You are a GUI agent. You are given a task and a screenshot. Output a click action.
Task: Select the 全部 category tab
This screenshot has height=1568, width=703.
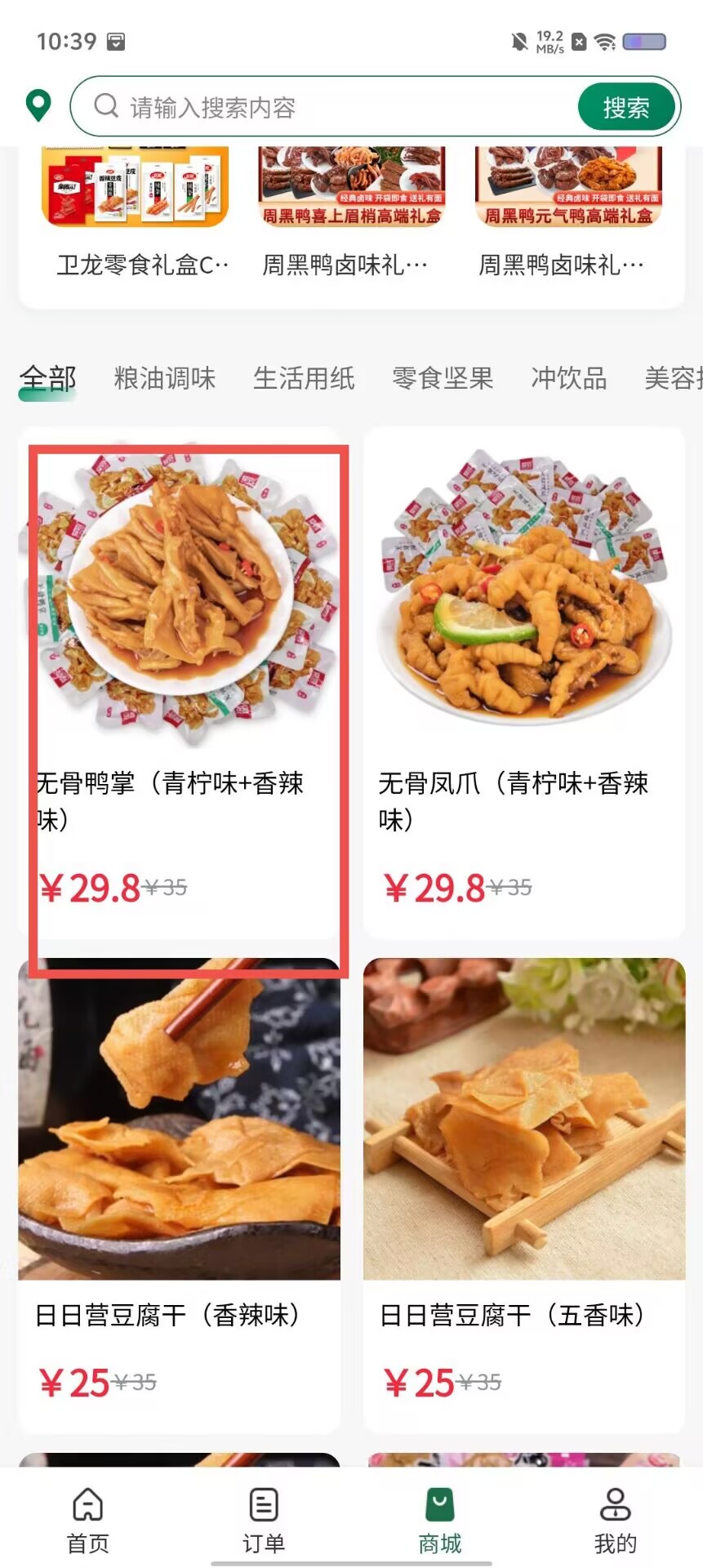[x=48, y=378]
